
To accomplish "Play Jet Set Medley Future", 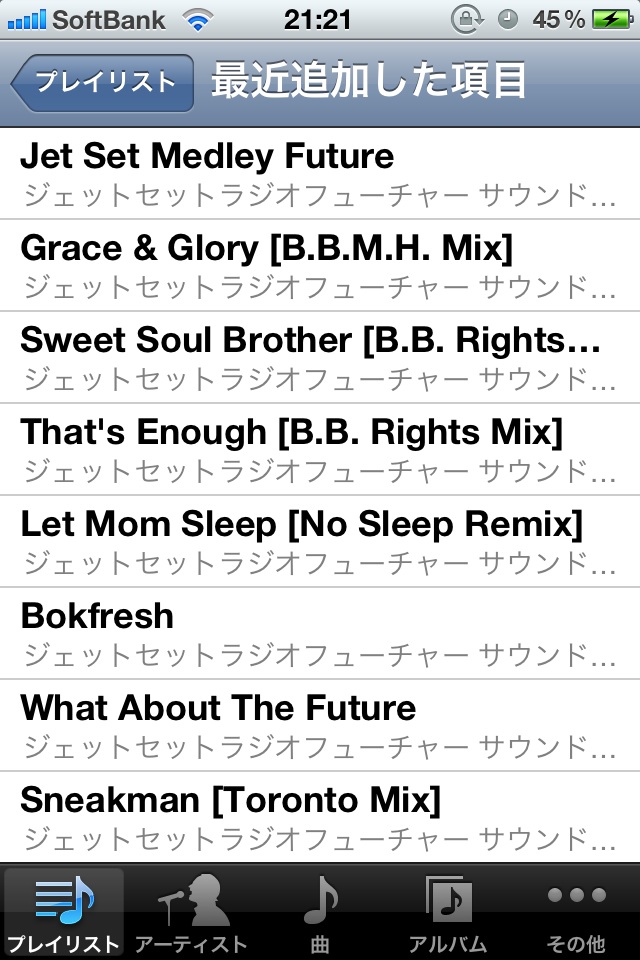I will [x=320, y=173].
